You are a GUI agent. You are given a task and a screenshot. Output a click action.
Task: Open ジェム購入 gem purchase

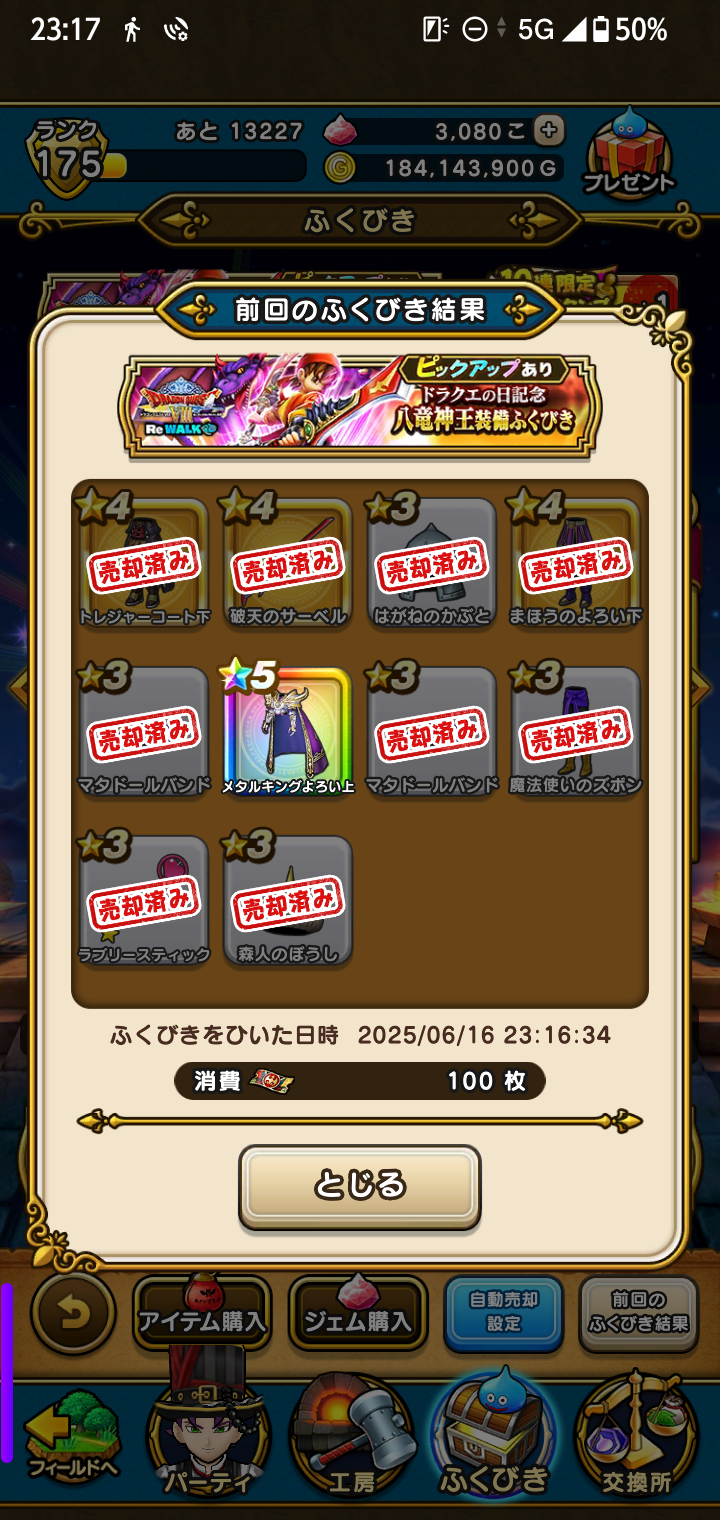pyautogui.click(x=358, y=1312)
